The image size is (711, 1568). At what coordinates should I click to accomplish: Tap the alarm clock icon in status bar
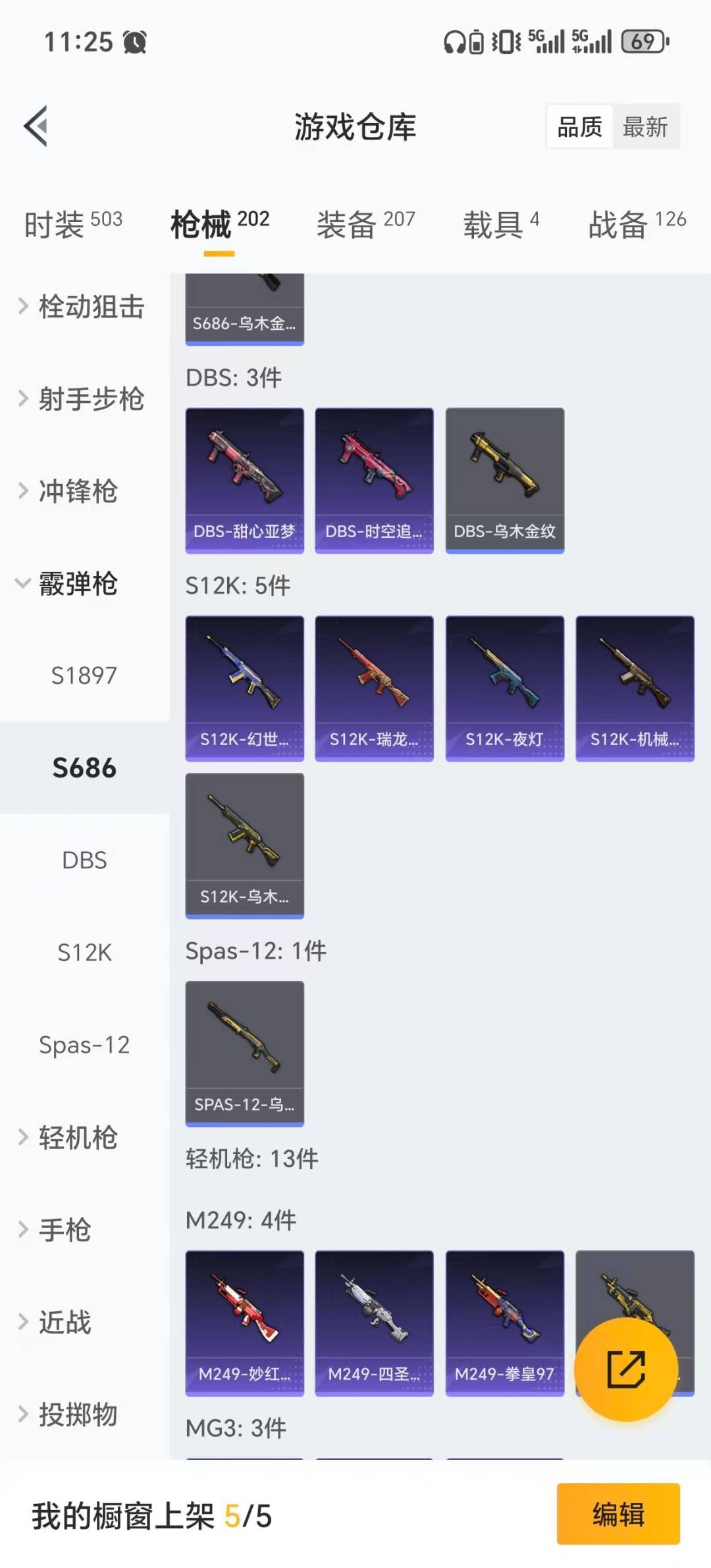click(134, 42)
